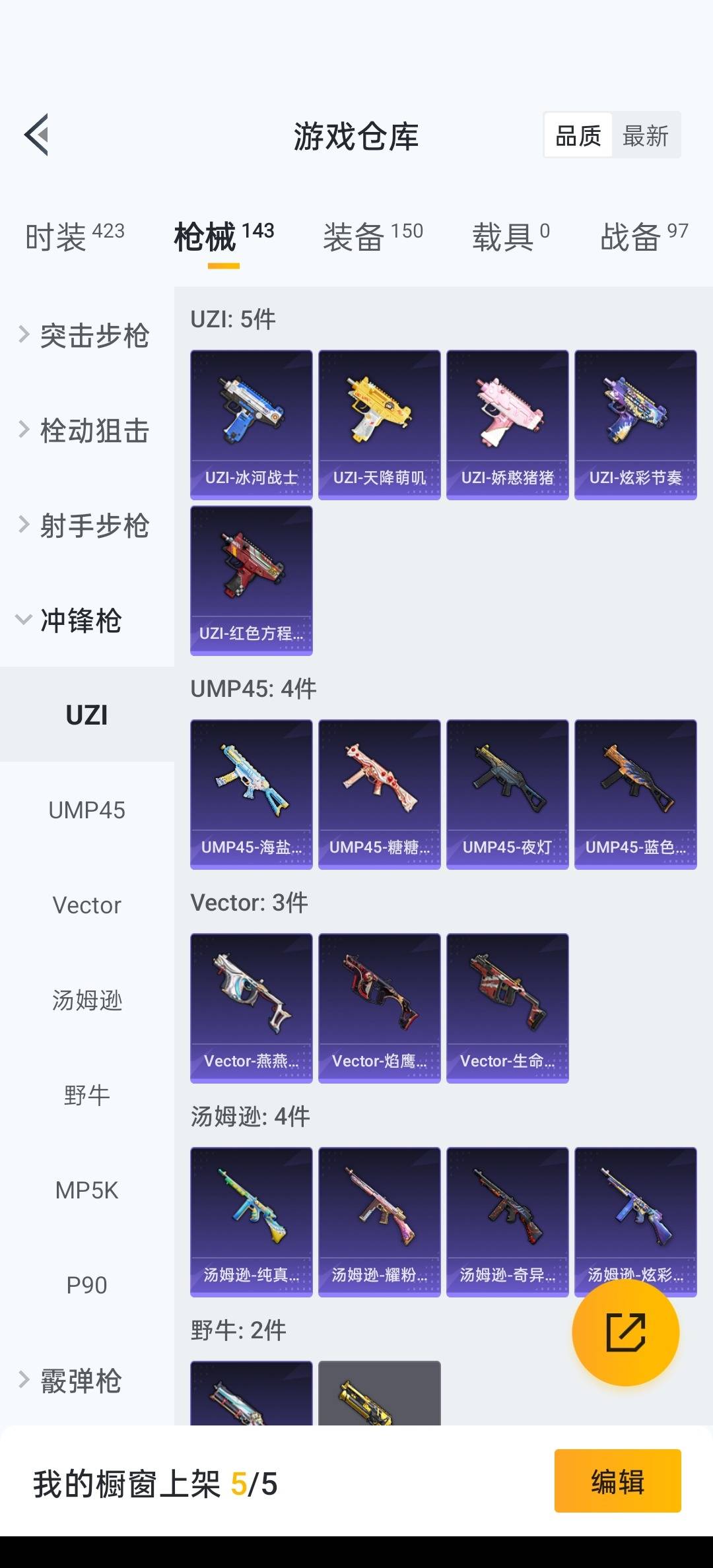Go back using the top-left arrow
This screenshot has height=1568, width=713.
37,135
